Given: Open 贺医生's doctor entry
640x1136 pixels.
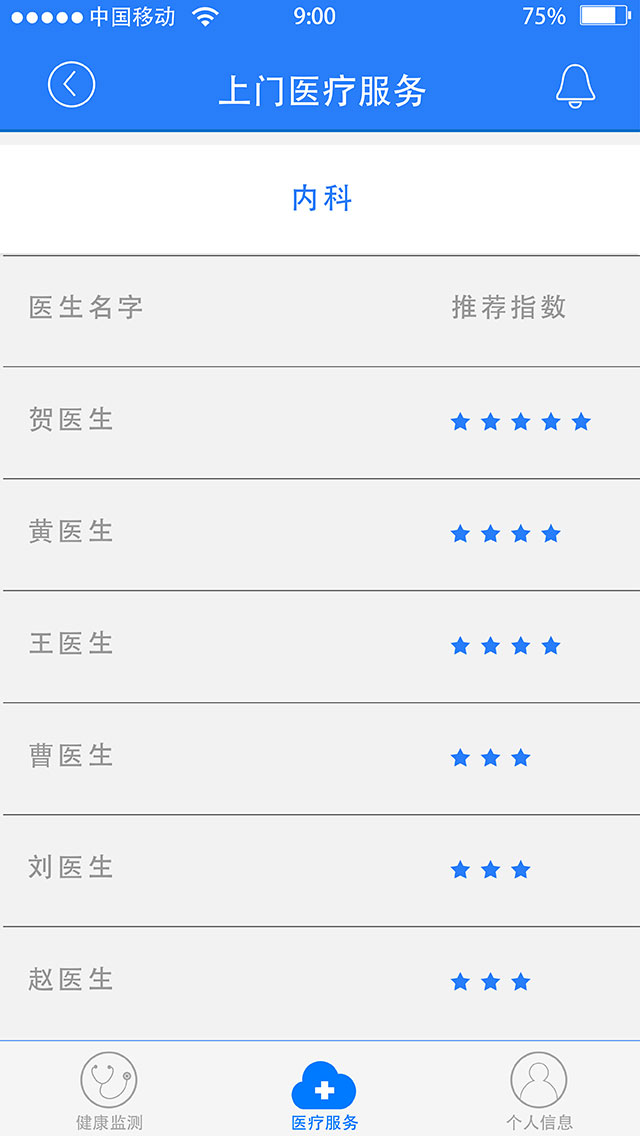Looking at the screenshot, I should pos(320,422).
